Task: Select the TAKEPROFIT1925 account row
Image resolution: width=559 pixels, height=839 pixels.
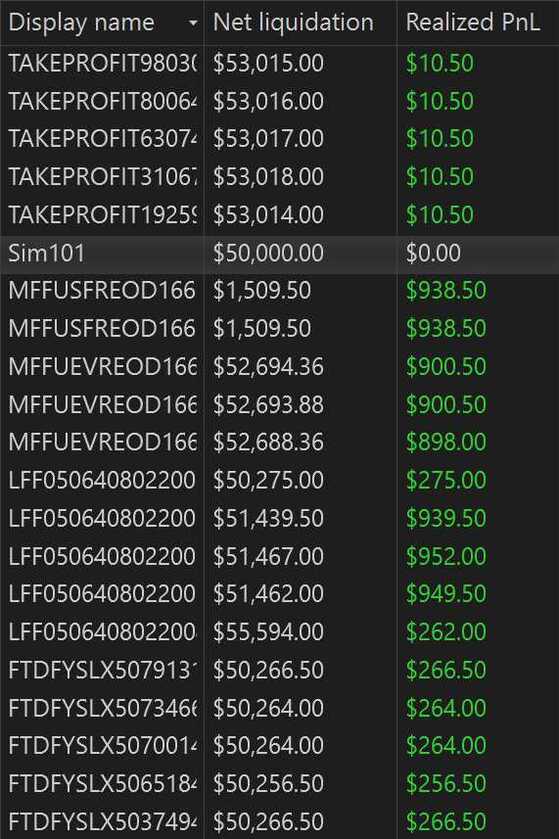Action: point(279,215)
